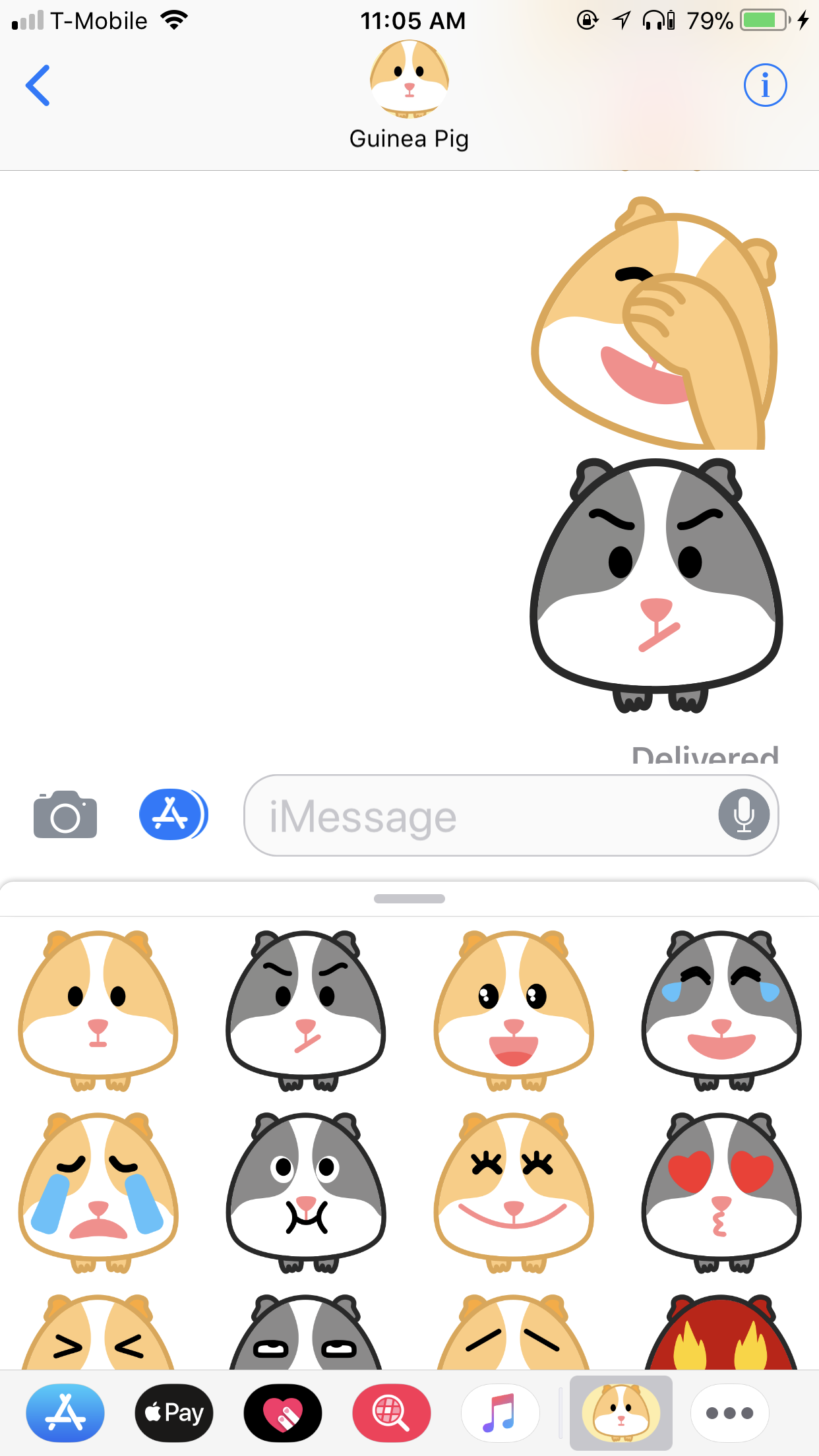Open Apple Pay in the app strip
This screenshot has height=1456, width=819.
coord(174,1413)
